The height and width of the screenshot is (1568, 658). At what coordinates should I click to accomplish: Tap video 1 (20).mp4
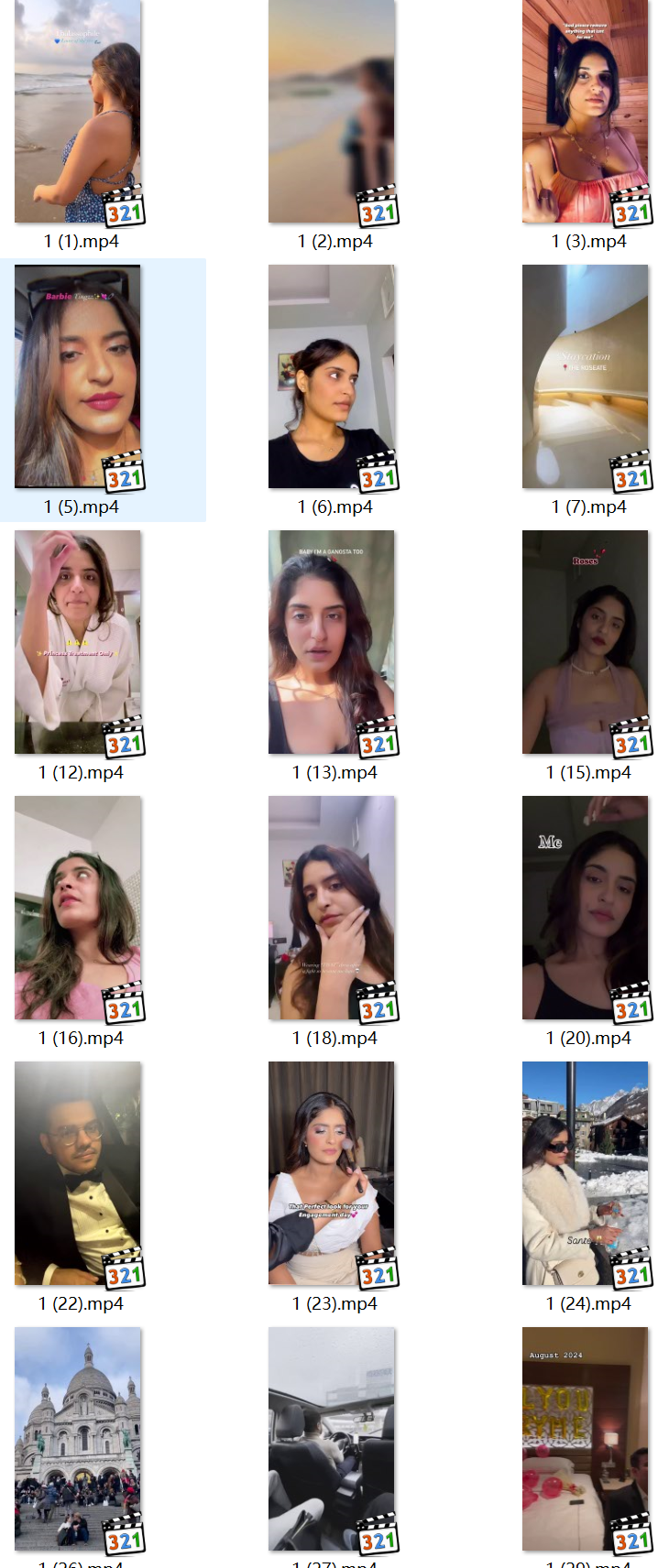[586, 909]
